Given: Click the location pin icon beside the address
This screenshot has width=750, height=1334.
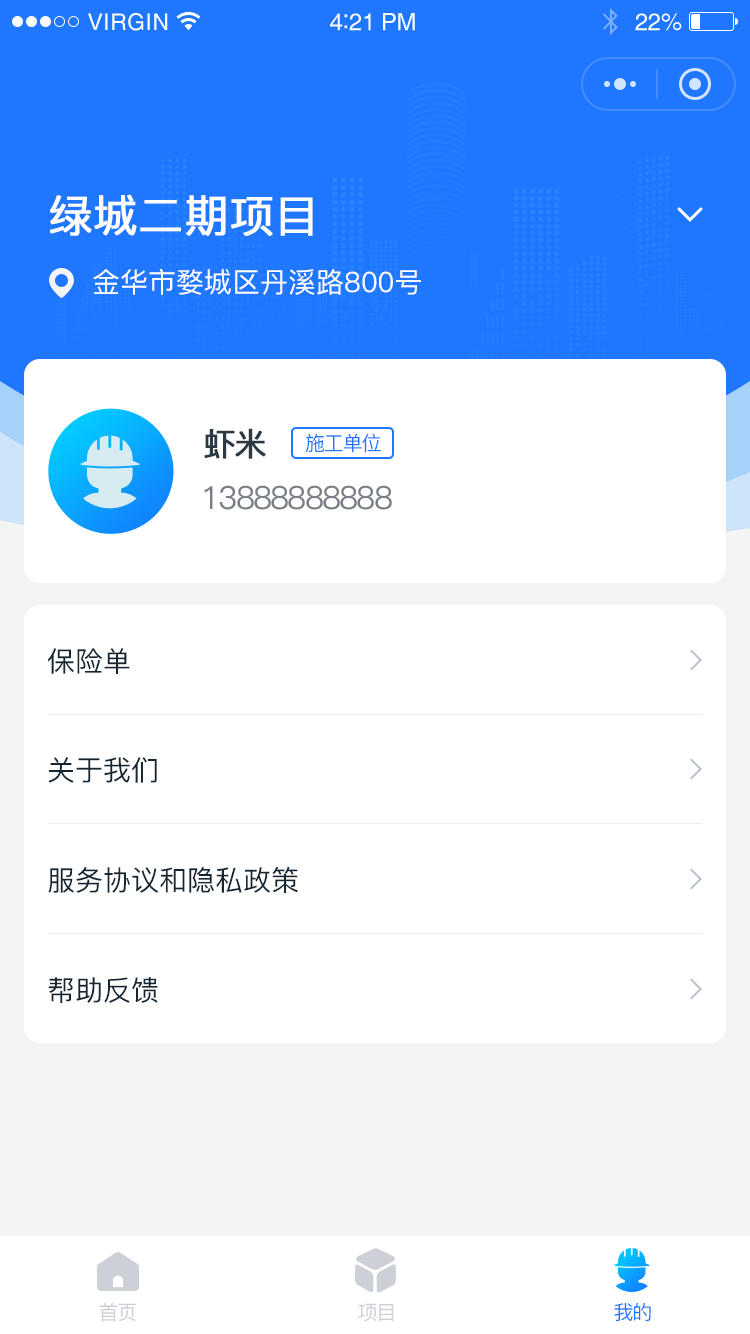Looking at the screenshot, I should [61, 283].
